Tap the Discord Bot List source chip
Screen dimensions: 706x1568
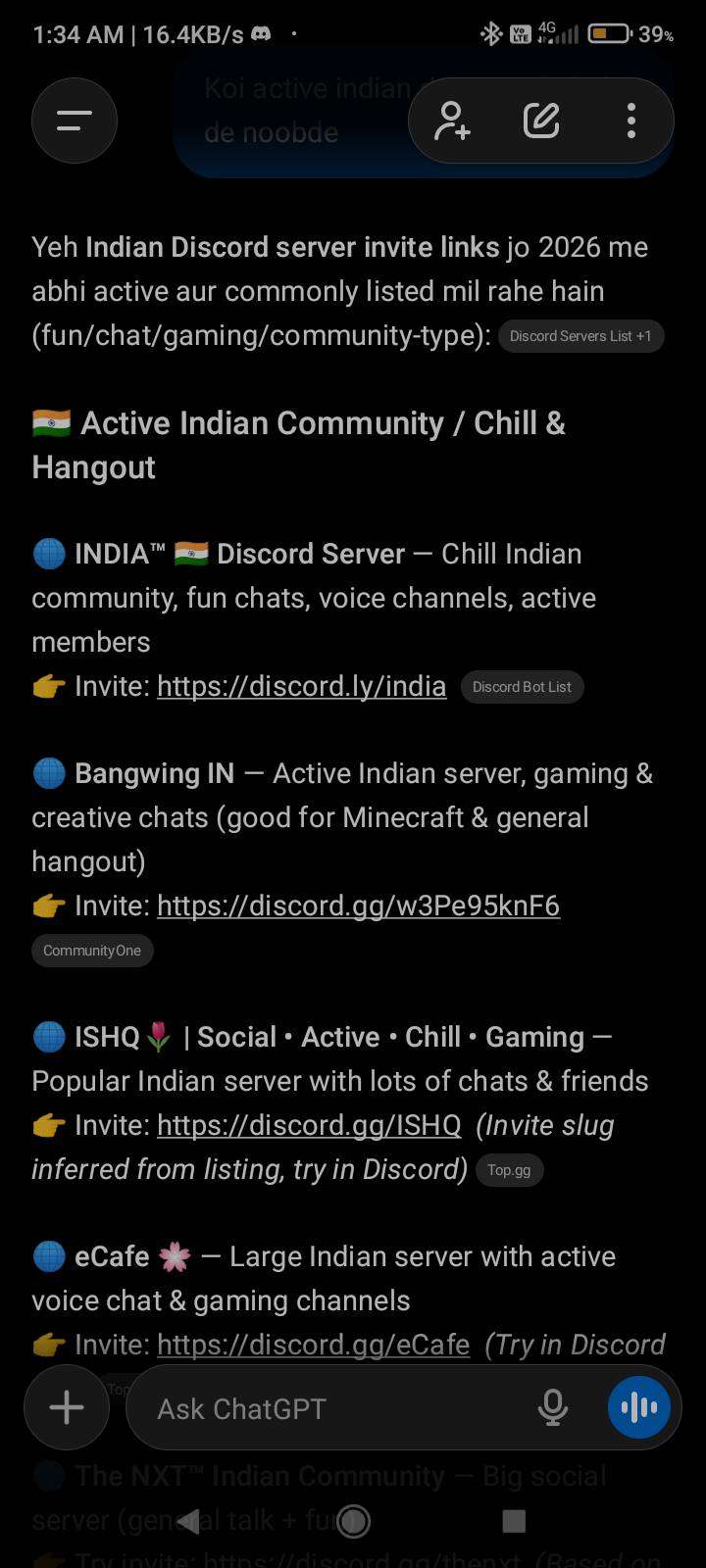[522, 687]
